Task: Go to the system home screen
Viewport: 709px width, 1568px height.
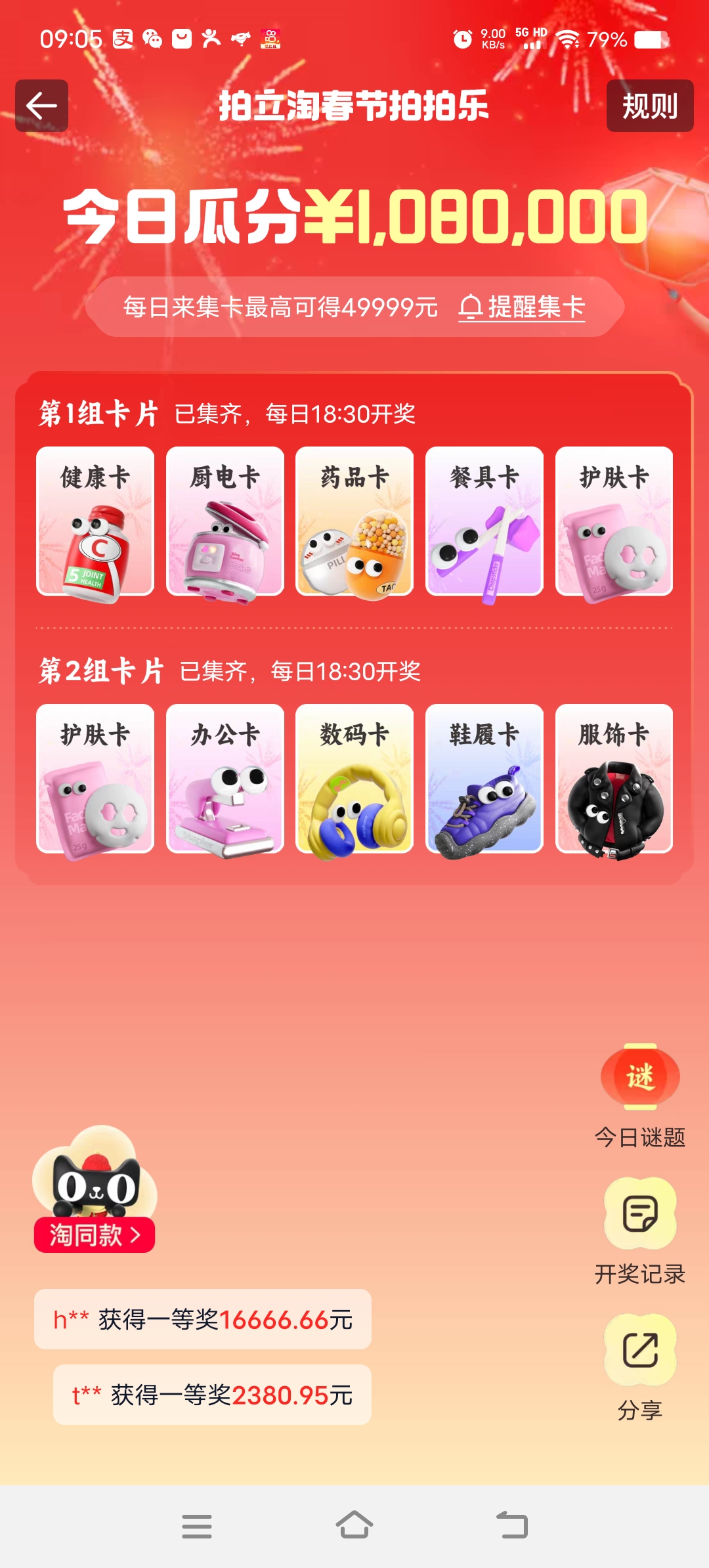Action: point(354,1525)
